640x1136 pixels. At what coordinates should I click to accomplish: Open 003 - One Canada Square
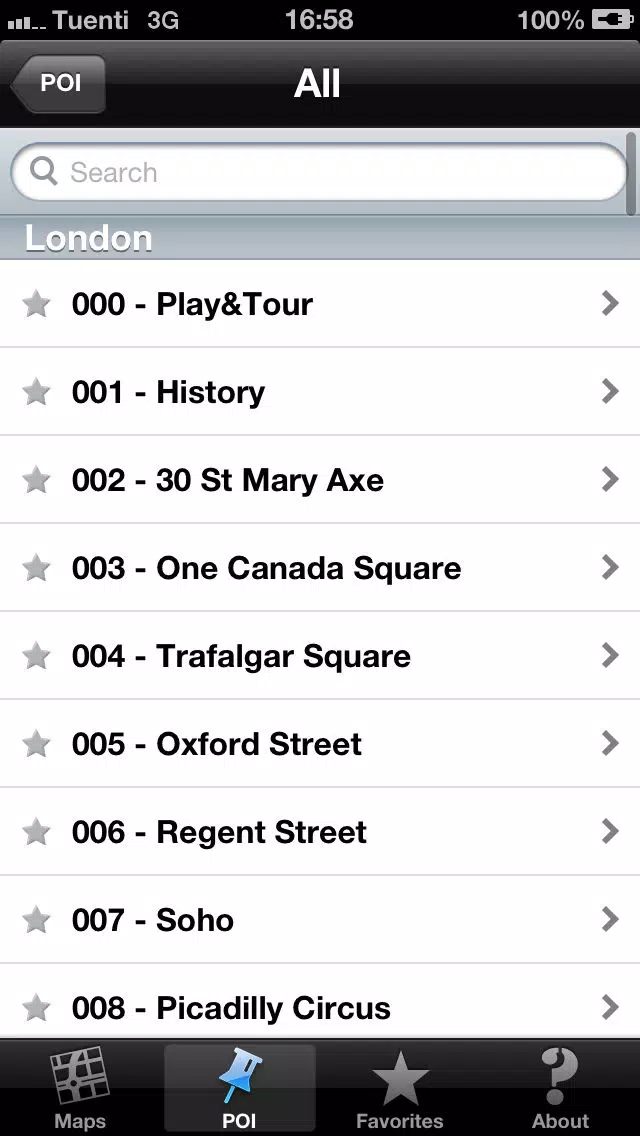pos(320,568)
